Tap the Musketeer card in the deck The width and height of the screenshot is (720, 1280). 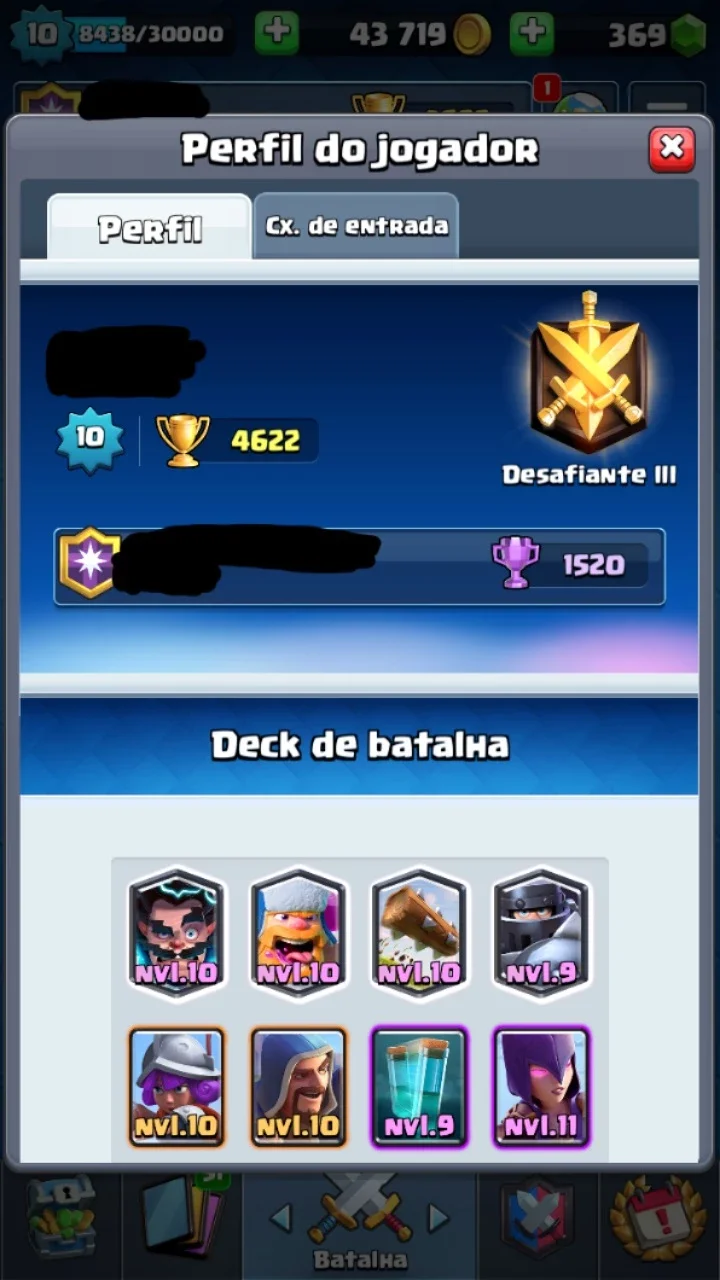click(177, 1087)
